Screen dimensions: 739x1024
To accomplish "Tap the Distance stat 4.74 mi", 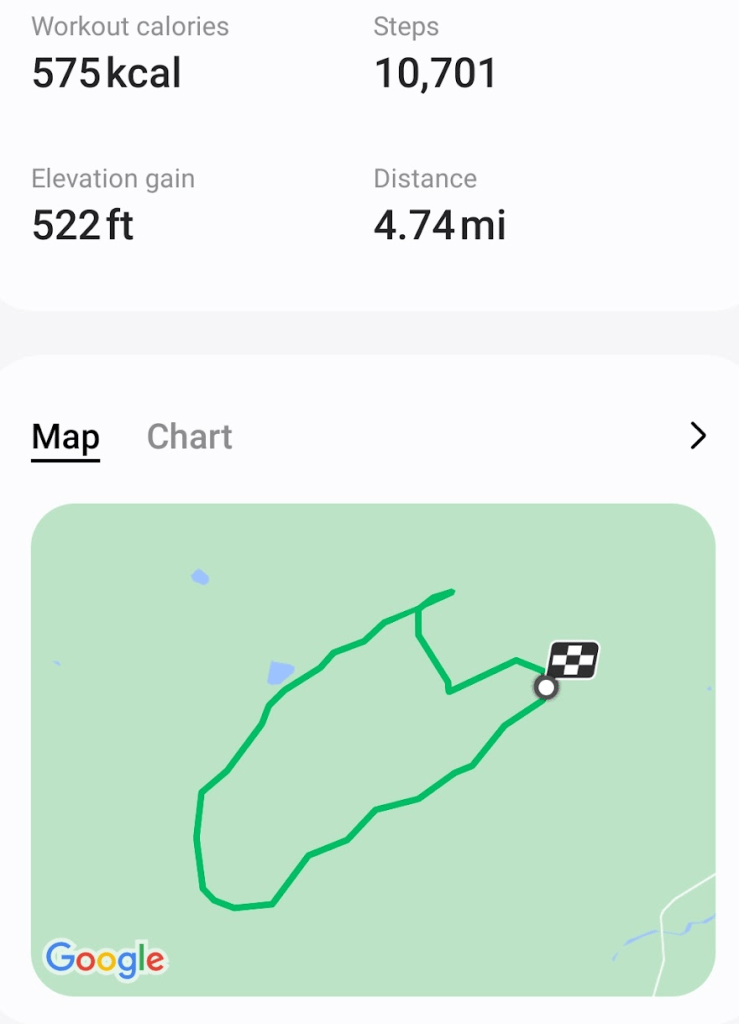I will pyautogui.click(x=441, y=225).
